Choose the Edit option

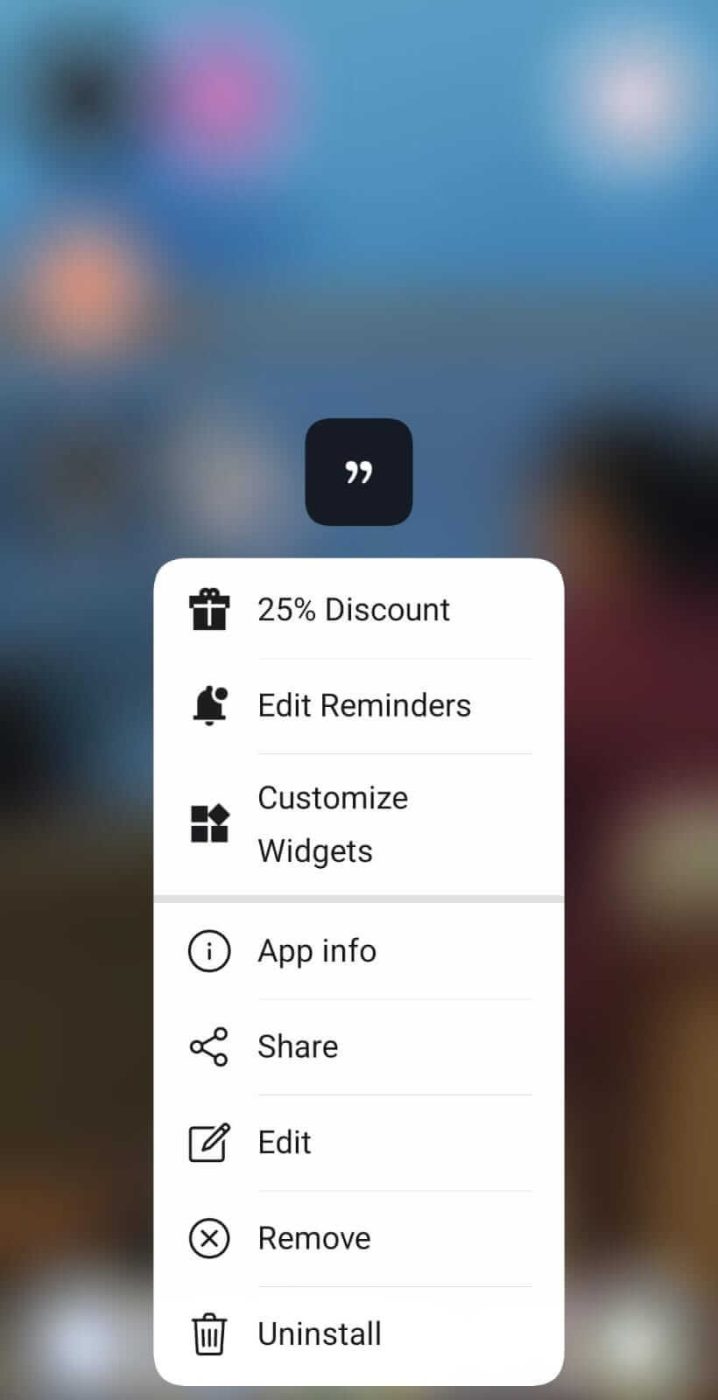285,1142
